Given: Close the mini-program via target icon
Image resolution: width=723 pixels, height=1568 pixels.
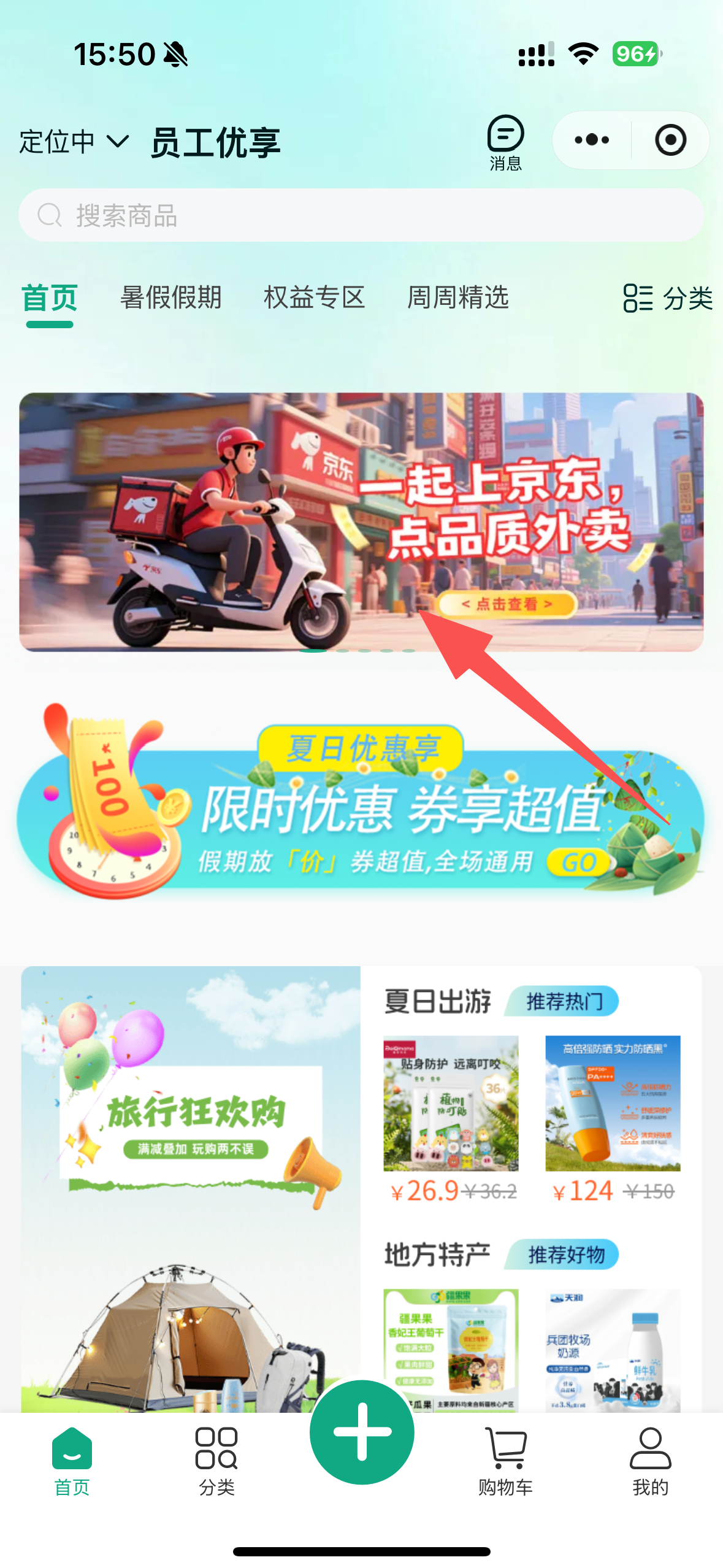Looking at the screenshot, I should tap(670, 140).
